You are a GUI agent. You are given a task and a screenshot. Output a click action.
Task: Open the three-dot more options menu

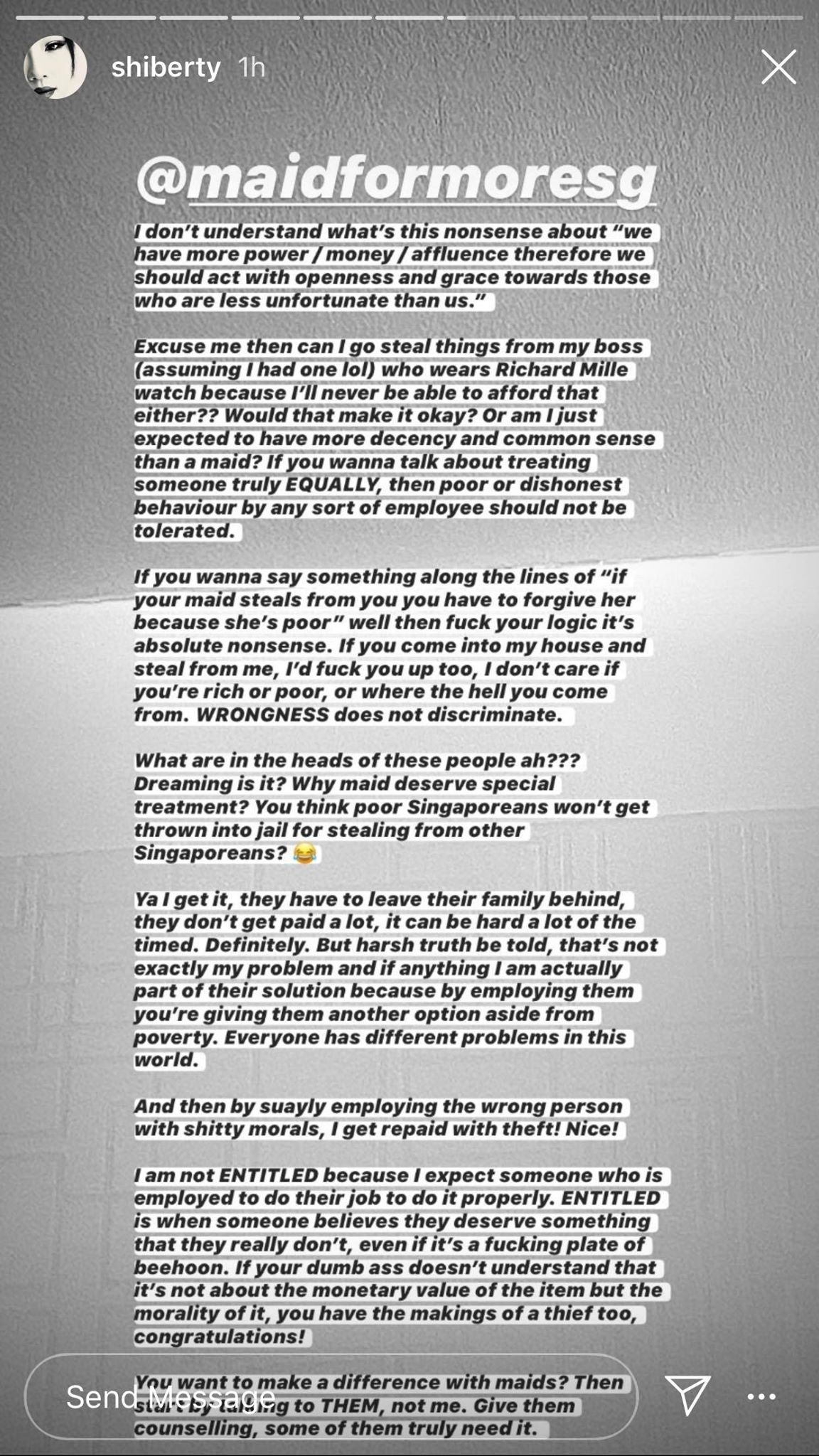coord(762,1396)
